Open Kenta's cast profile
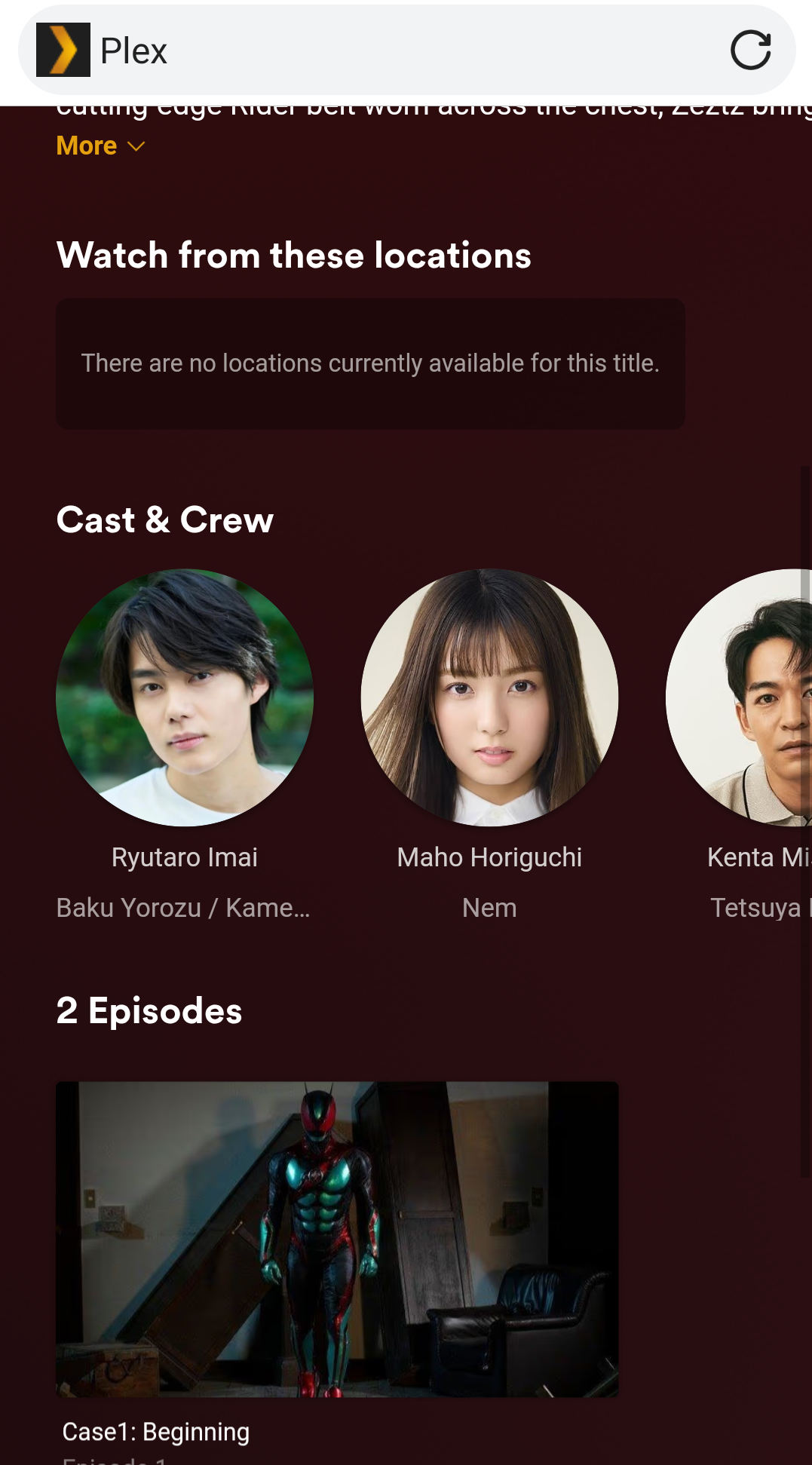Viewport: 812px width, 1465px height. tap(743, 697)
